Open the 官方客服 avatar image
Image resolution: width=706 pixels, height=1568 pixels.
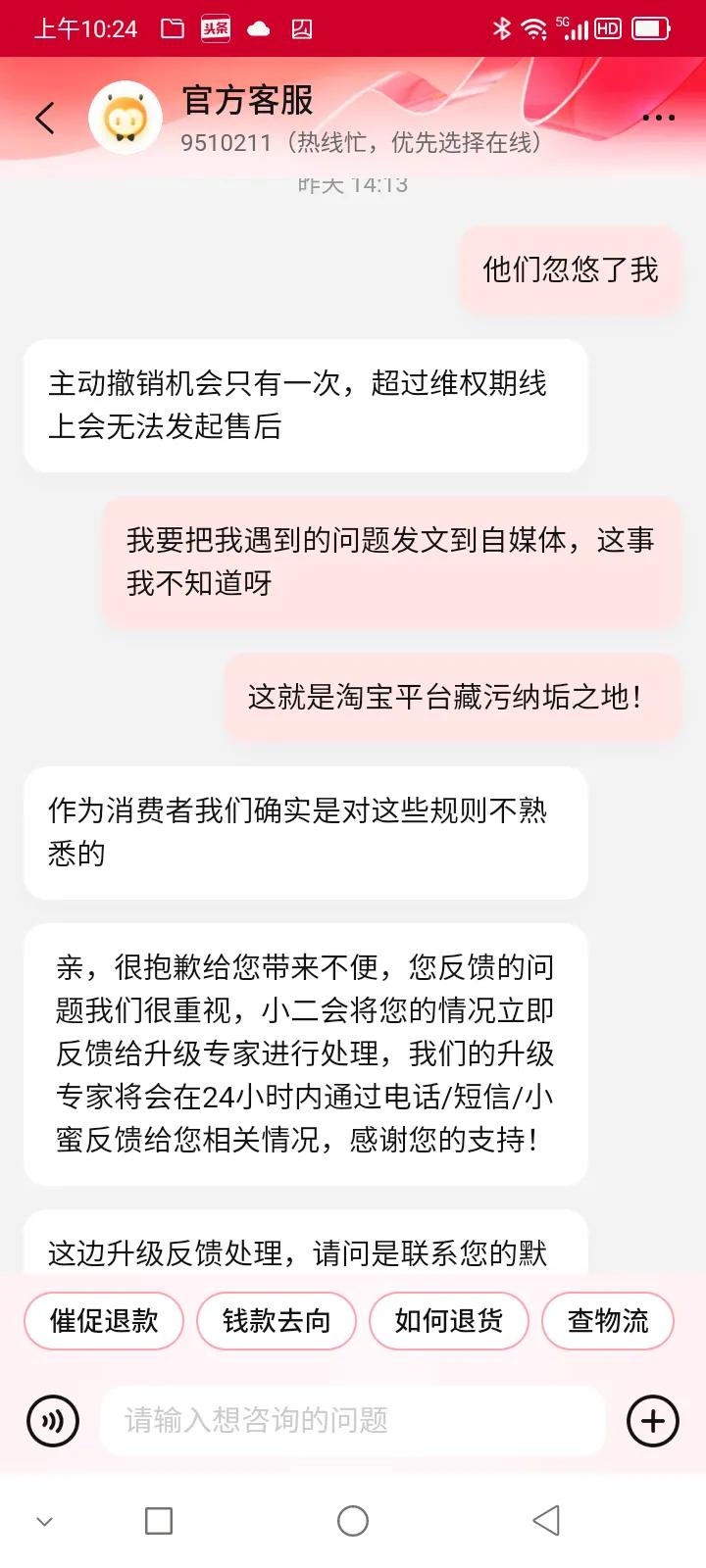point(126,117)
